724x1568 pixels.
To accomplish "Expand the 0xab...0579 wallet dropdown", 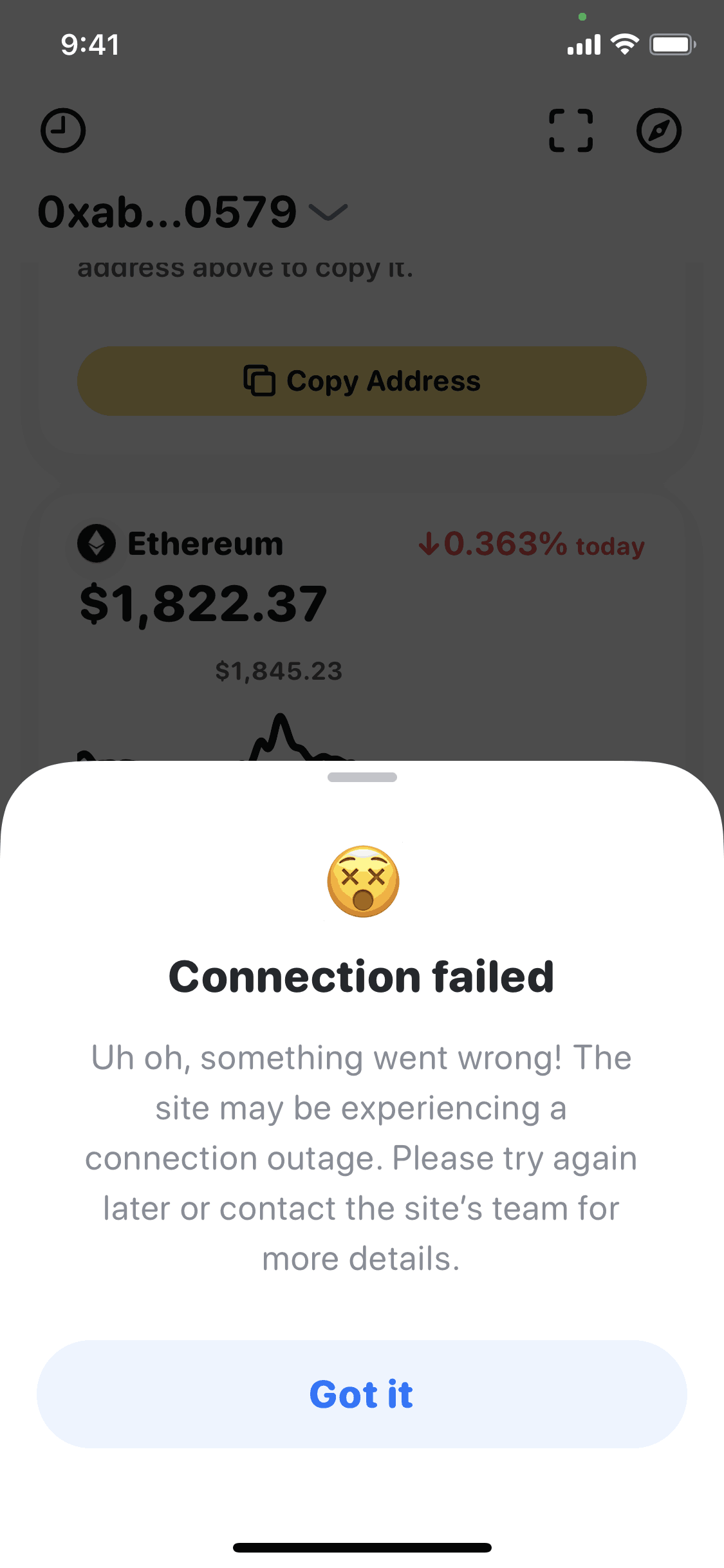I will pos(193,212).
